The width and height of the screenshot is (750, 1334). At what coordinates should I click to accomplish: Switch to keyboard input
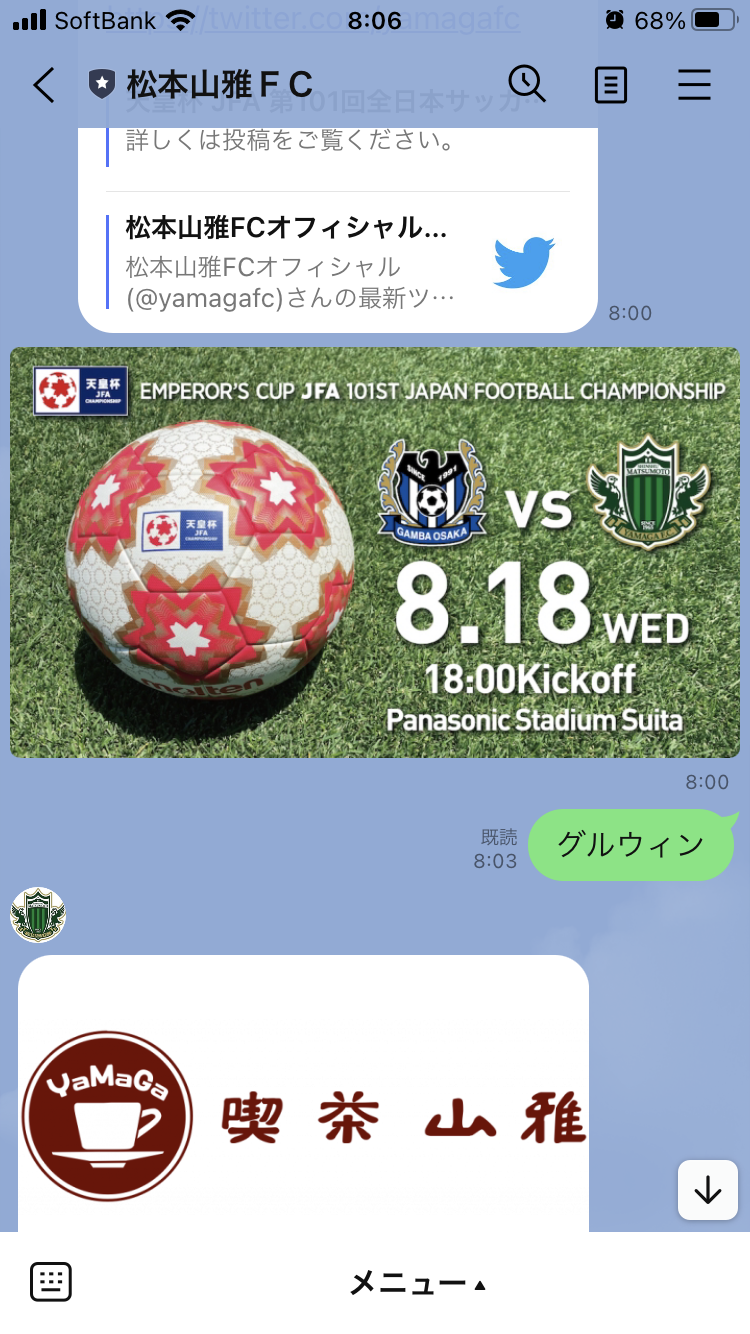coord(51,1282)
